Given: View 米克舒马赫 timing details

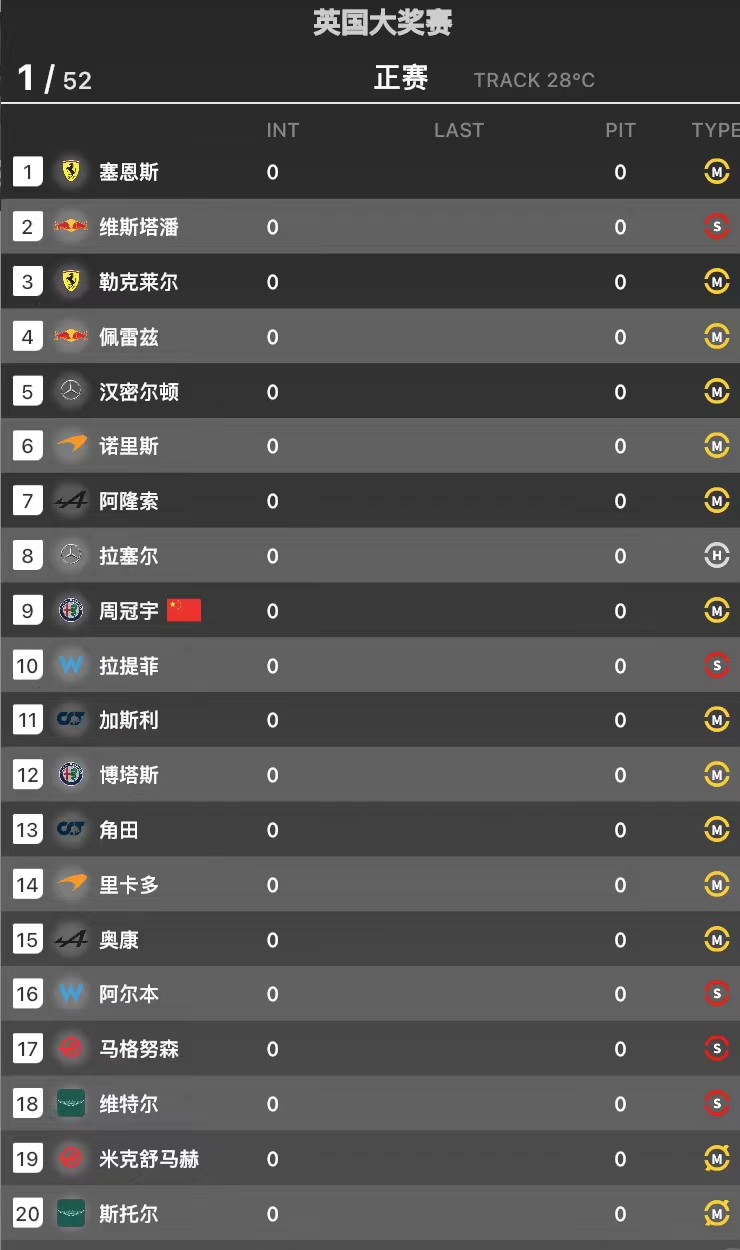Looking at the screenshot, I should 370,1159.
